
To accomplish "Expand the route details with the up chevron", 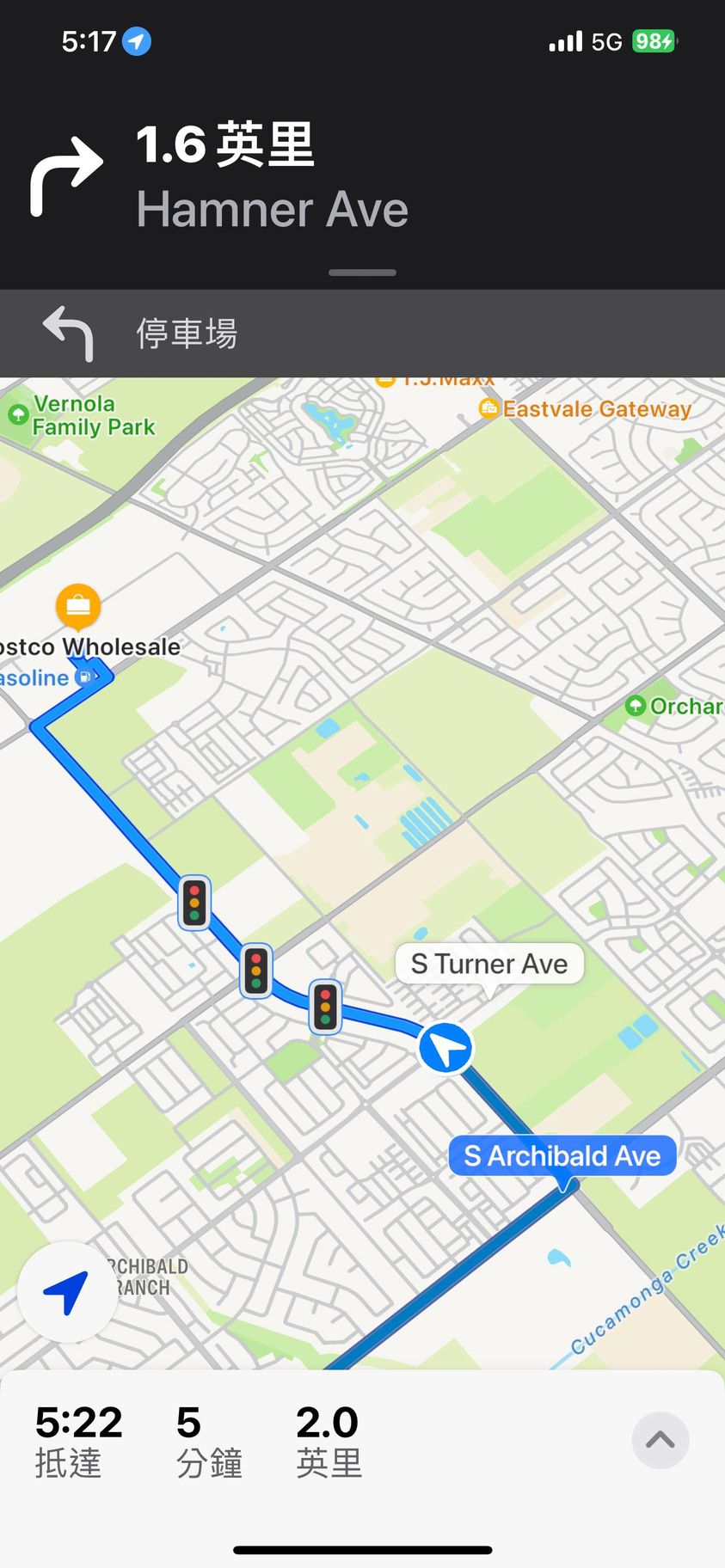I will pyautogui.click(x=660, y=1440).
